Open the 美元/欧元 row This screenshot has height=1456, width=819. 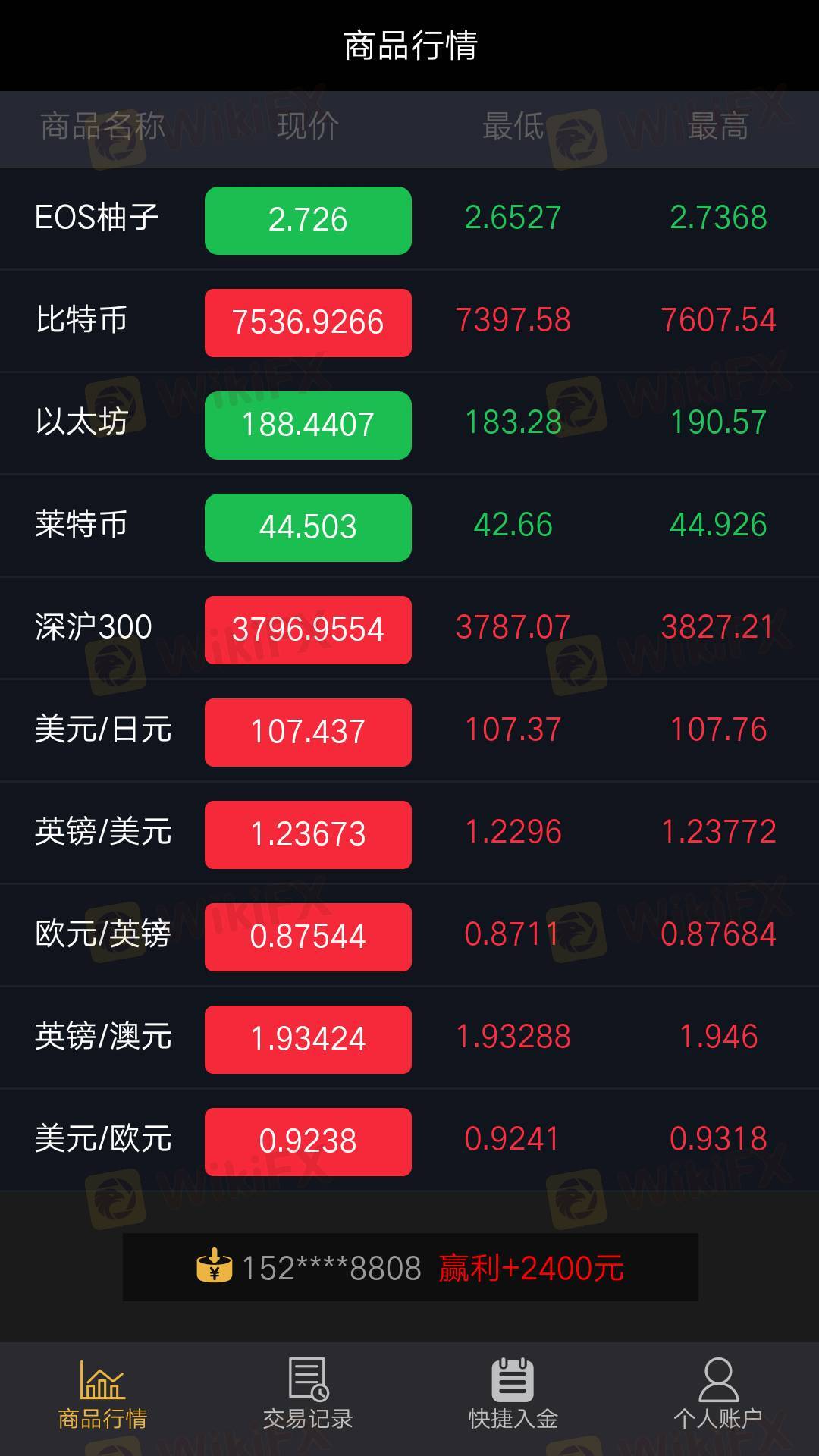click(x=409, y=1141)
